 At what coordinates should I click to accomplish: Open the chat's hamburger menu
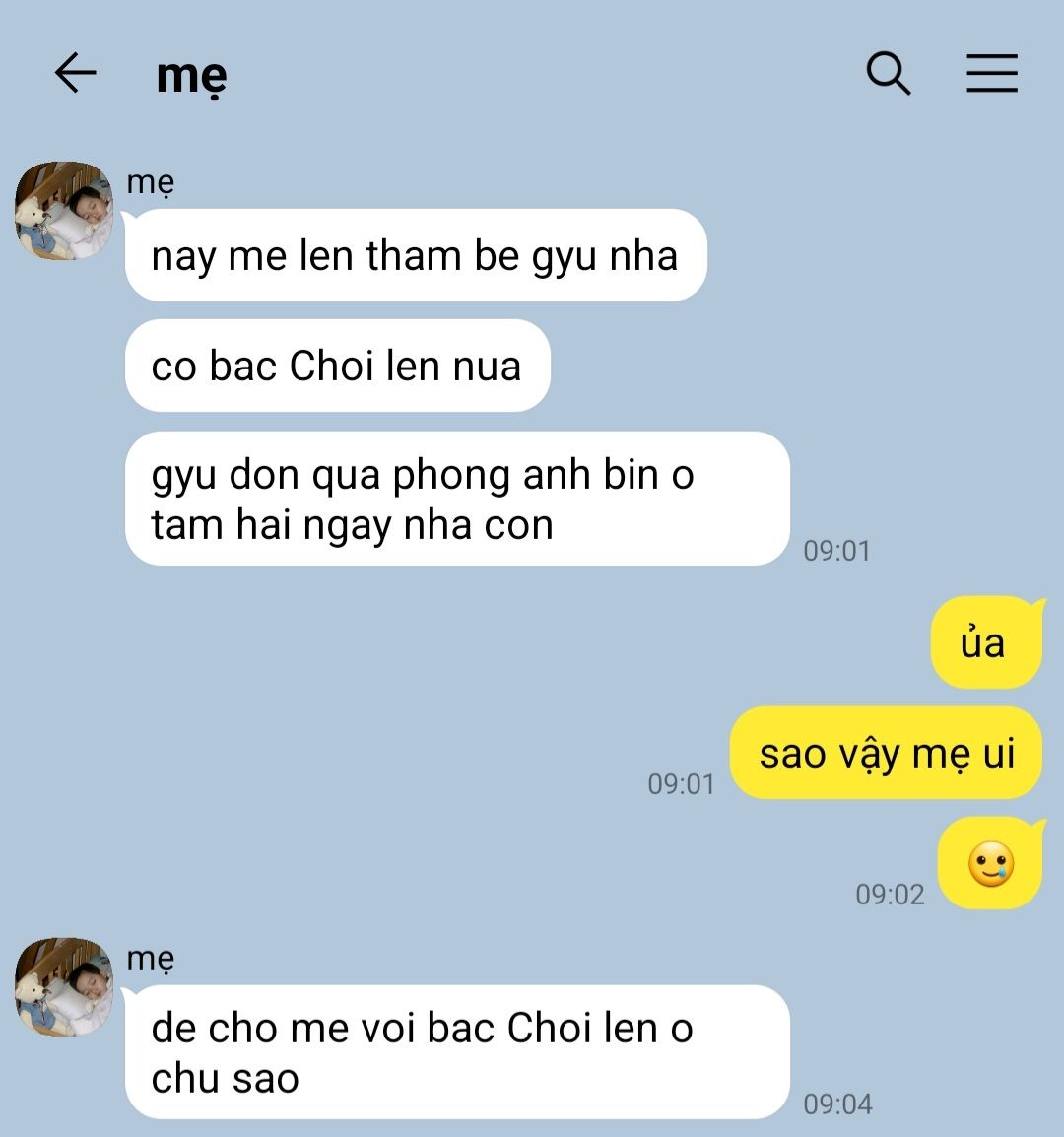click(x=991, y=73)
